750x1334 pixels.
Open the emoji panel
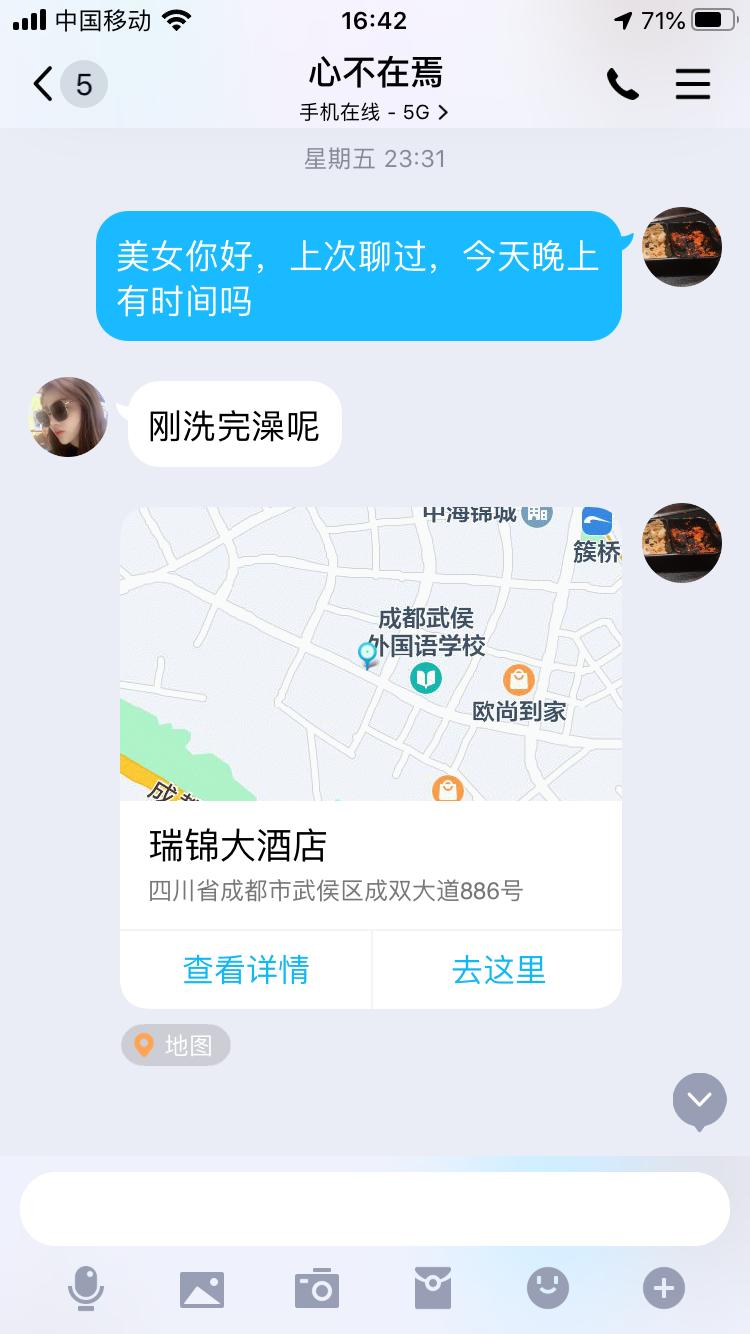pyautogui.click(x=548, y=1288)
